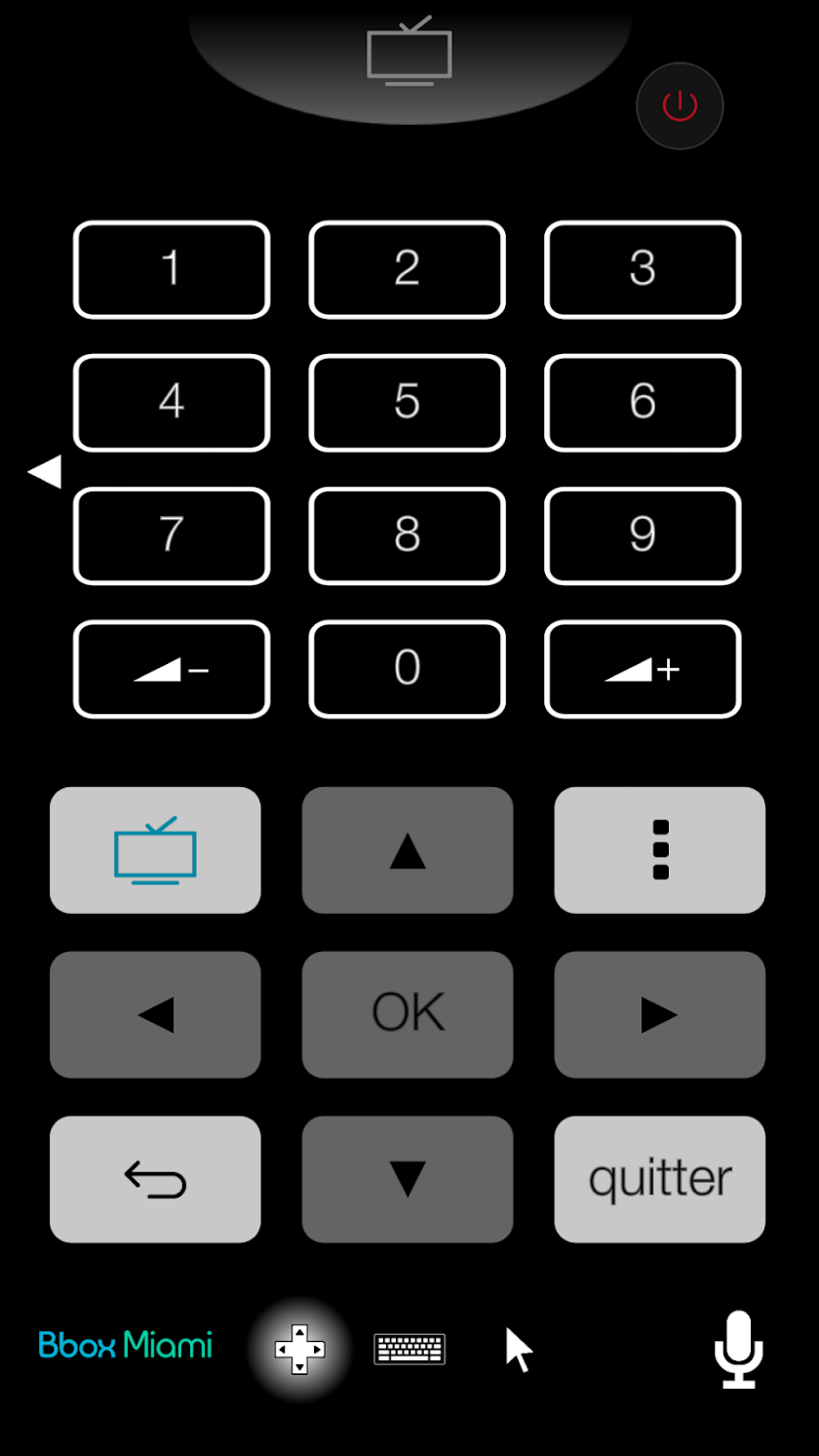The width and height of the screenshot is (819, 1456).
Task: Lower the volume with the minus key
Action: pos(172,668)
